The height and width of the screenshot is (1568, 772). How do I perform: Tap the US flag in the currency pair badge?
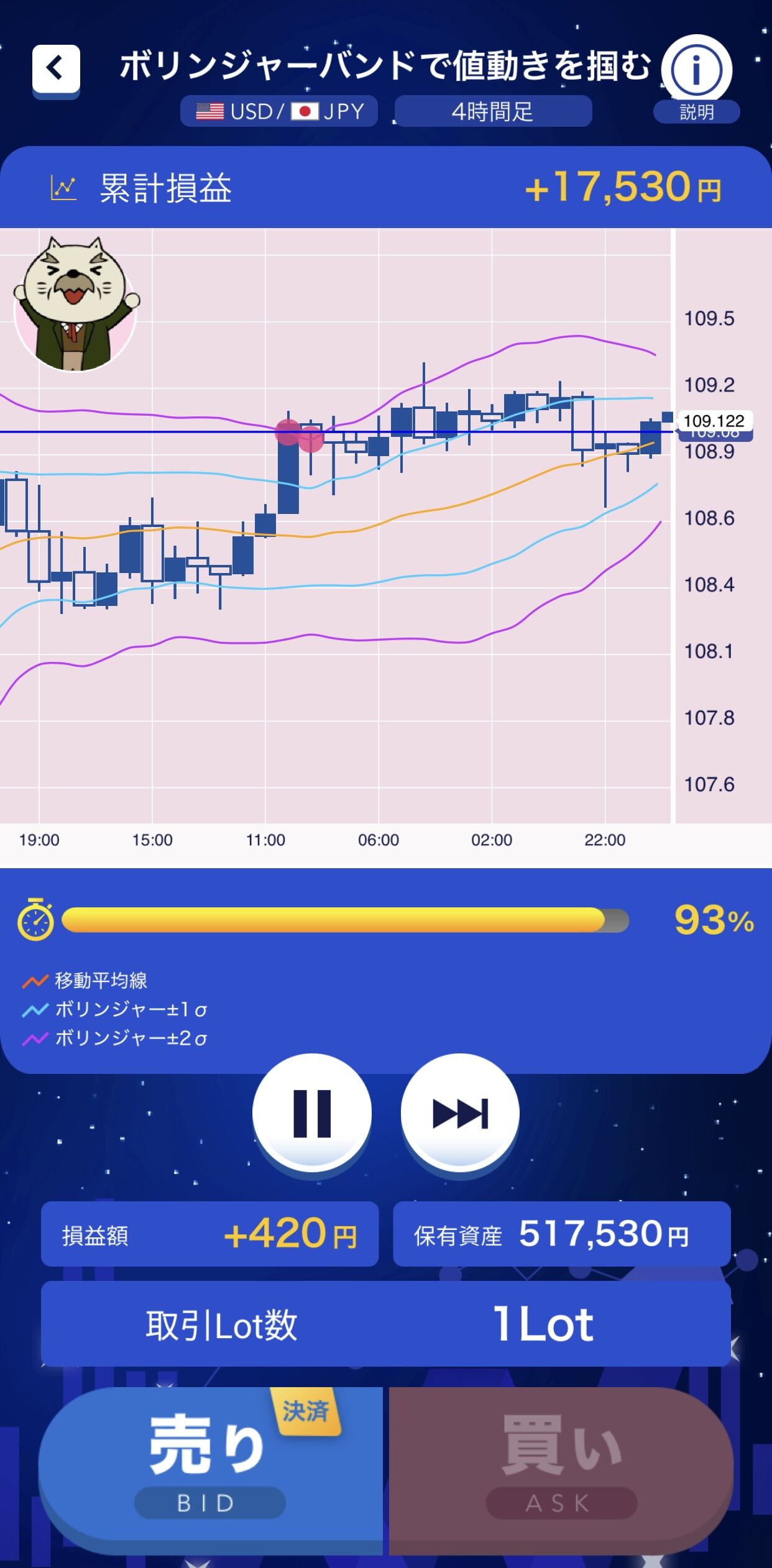[x=209, y=111]
